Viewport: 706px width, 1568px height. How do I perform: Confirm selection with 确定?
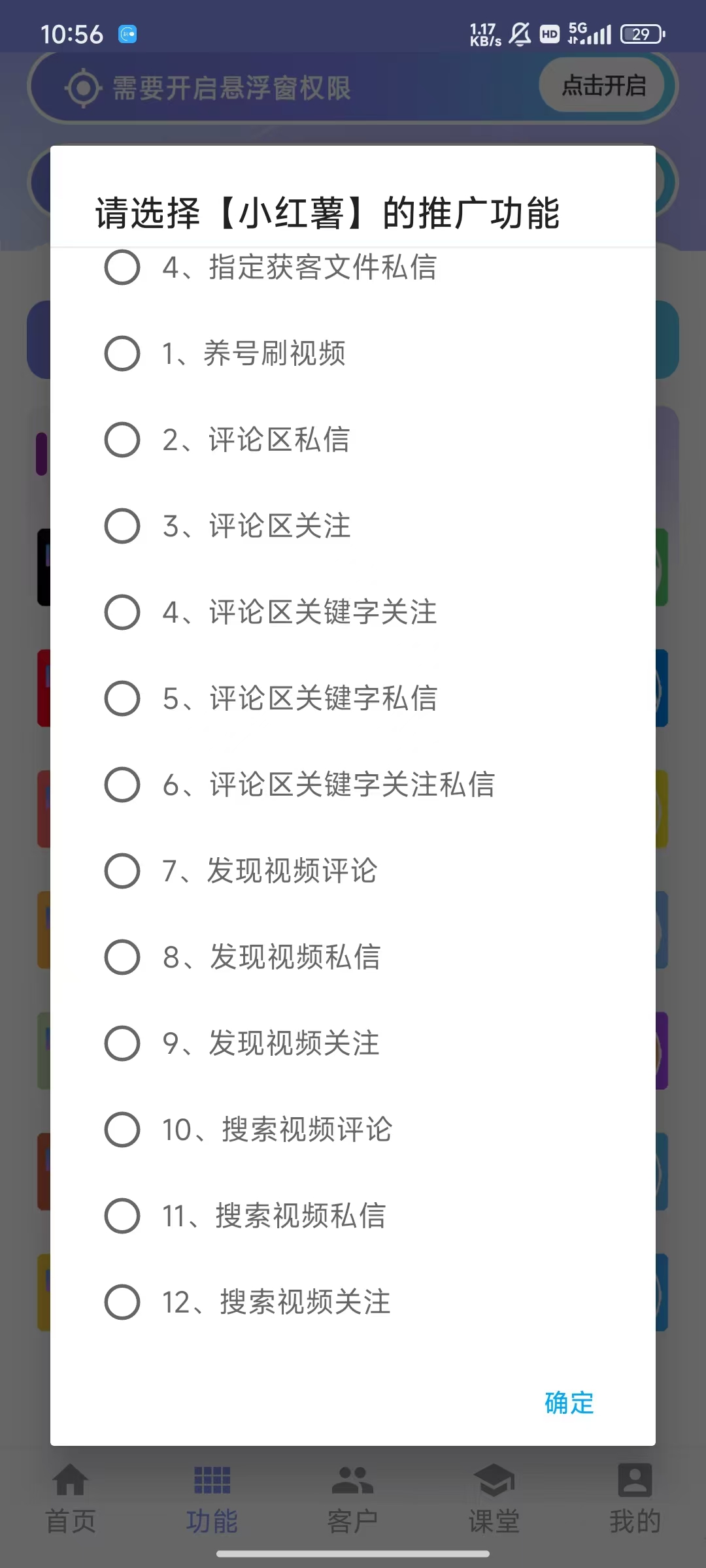(x=569, y=1403)
